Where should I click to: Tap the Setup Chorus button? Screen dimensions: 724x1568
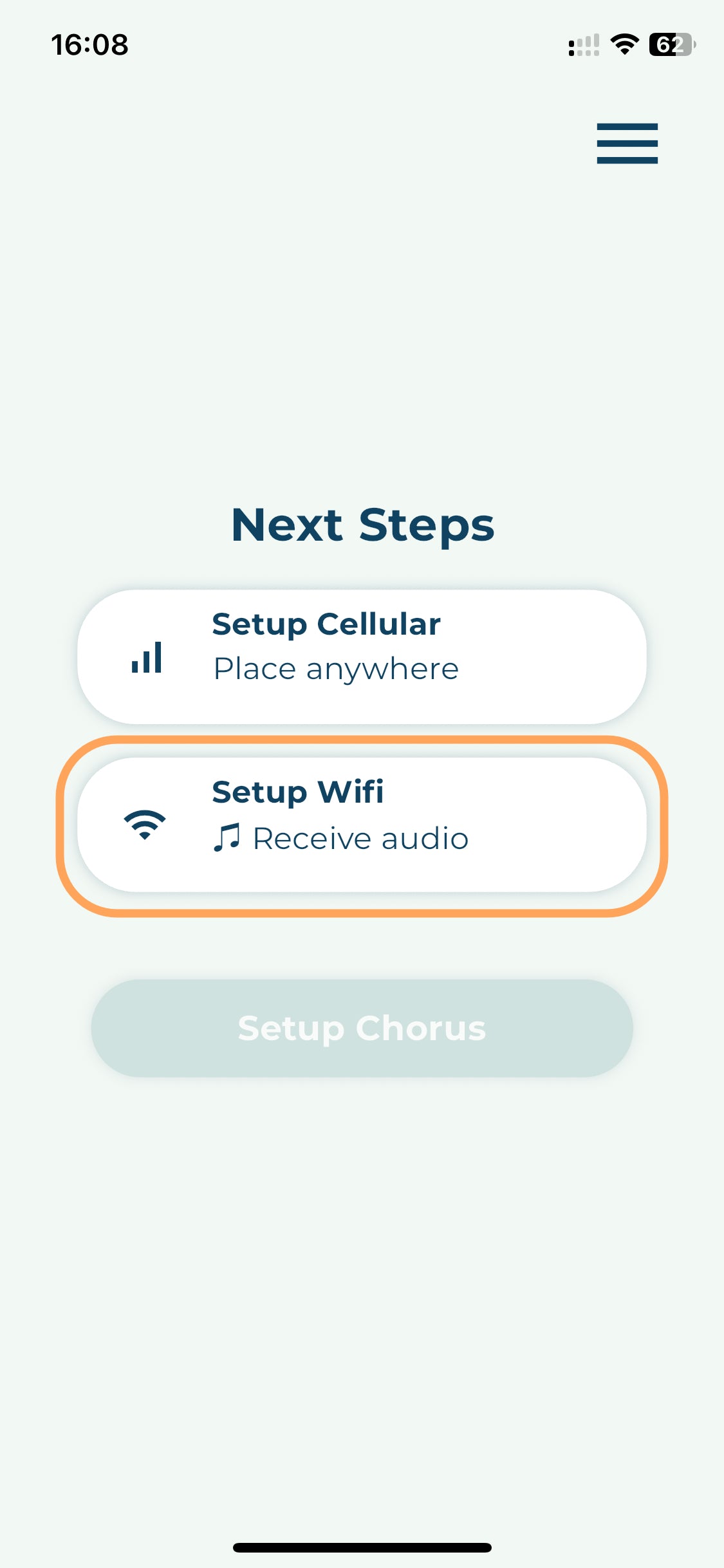pyautogui.click(x=362, y=1028)
